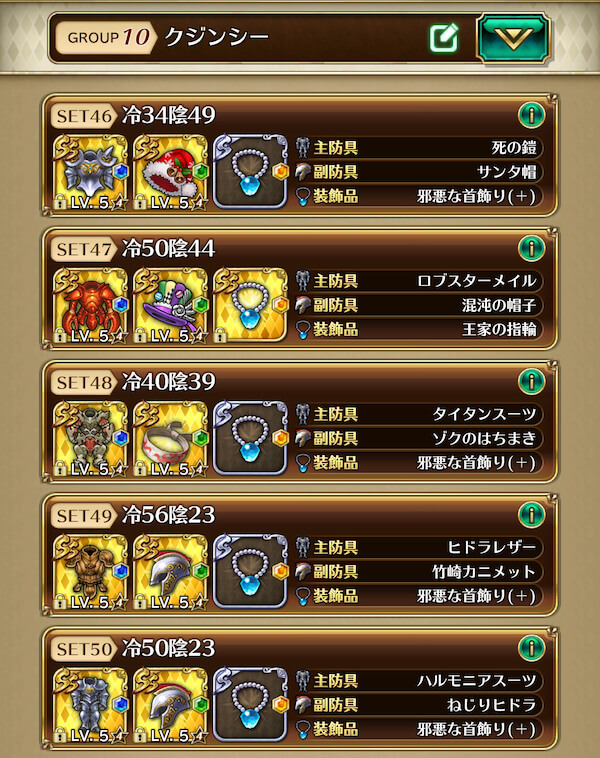Tap the ハルモニアスーツ main armor row
The height and width of the screenshot is (758, 600).
420,680
